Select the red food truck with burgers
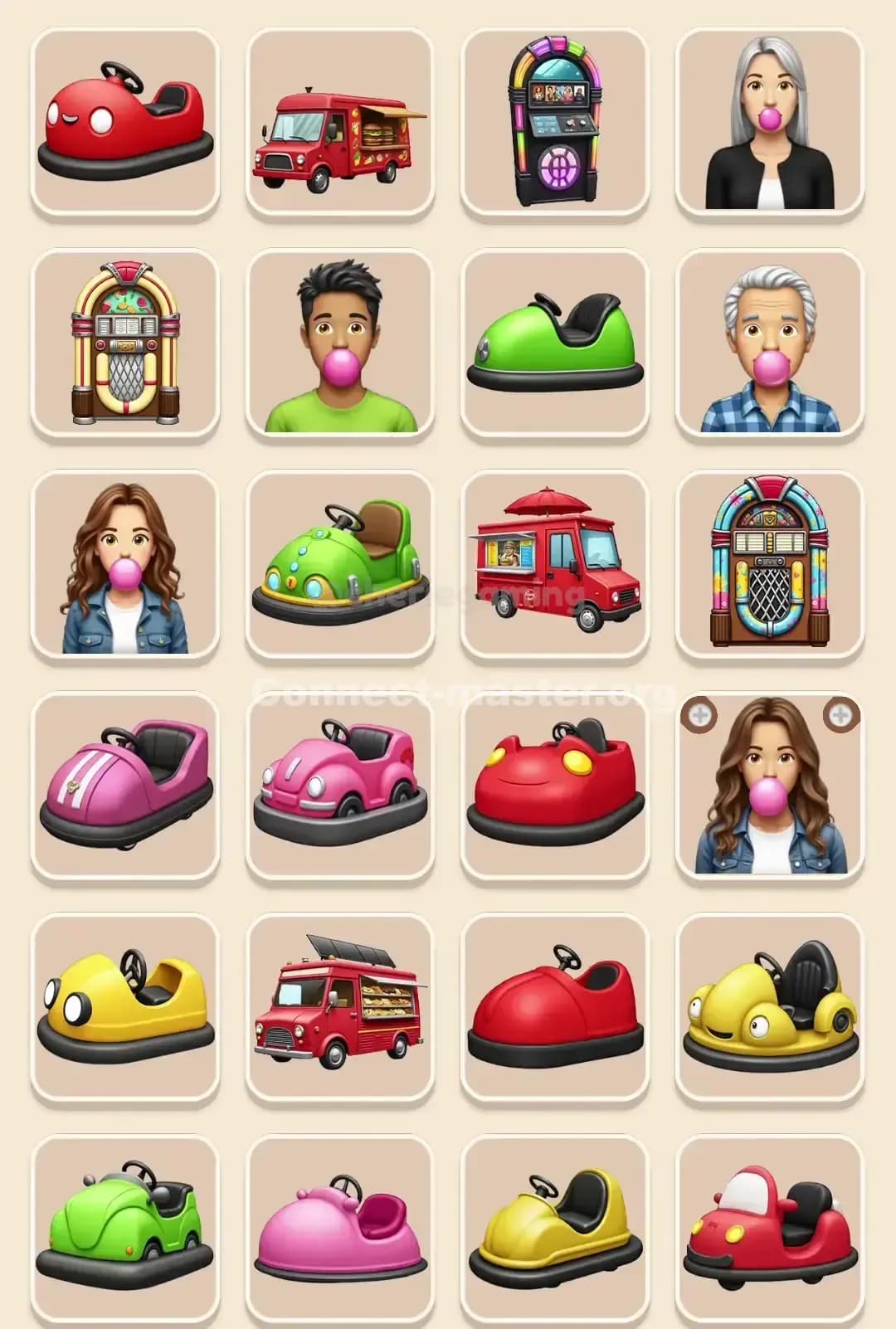 340,120
